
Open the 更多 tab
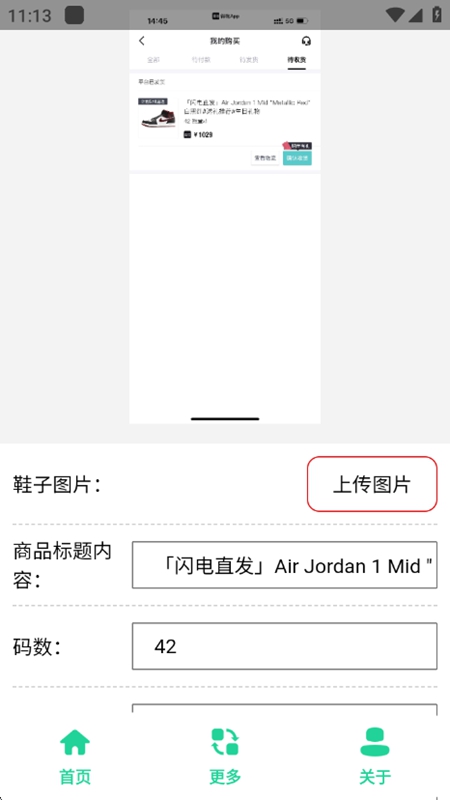click(x=225, y=756)
